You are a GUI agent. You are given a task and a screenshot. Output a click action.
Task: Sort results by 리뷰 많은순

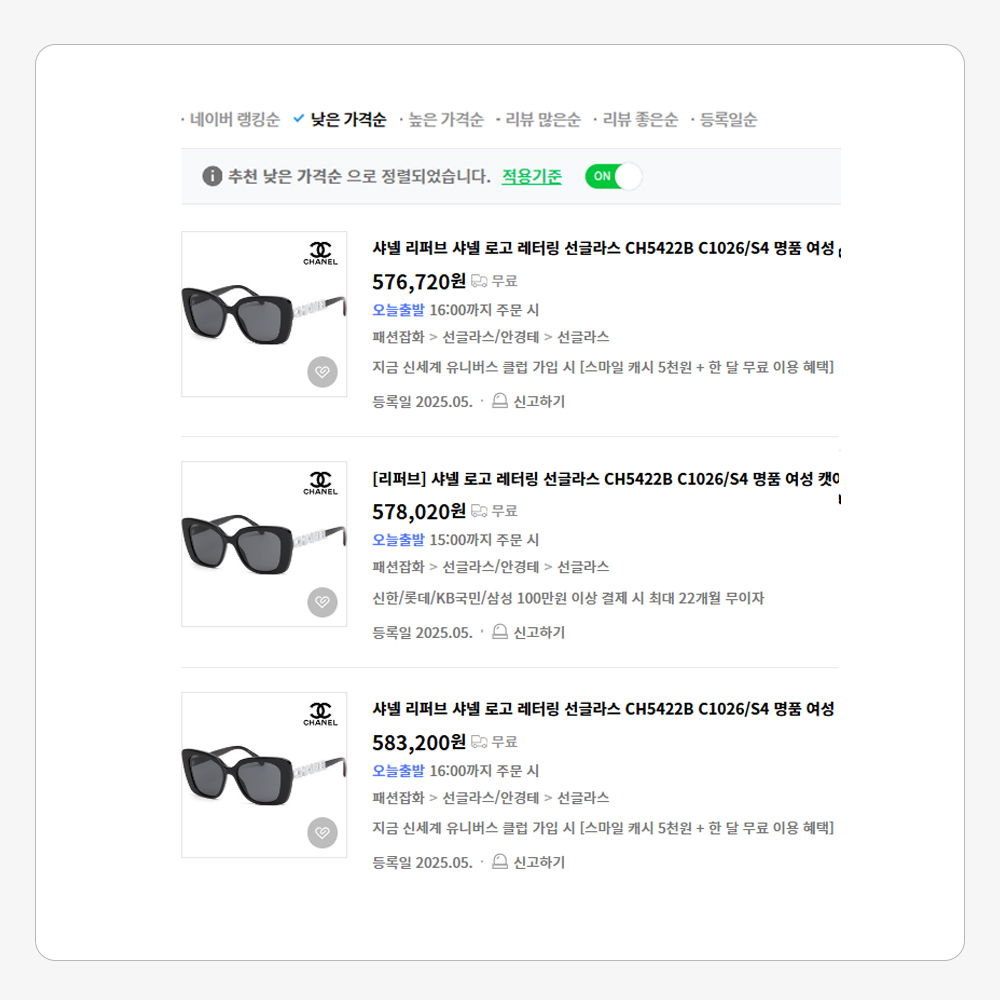point(543,120)
